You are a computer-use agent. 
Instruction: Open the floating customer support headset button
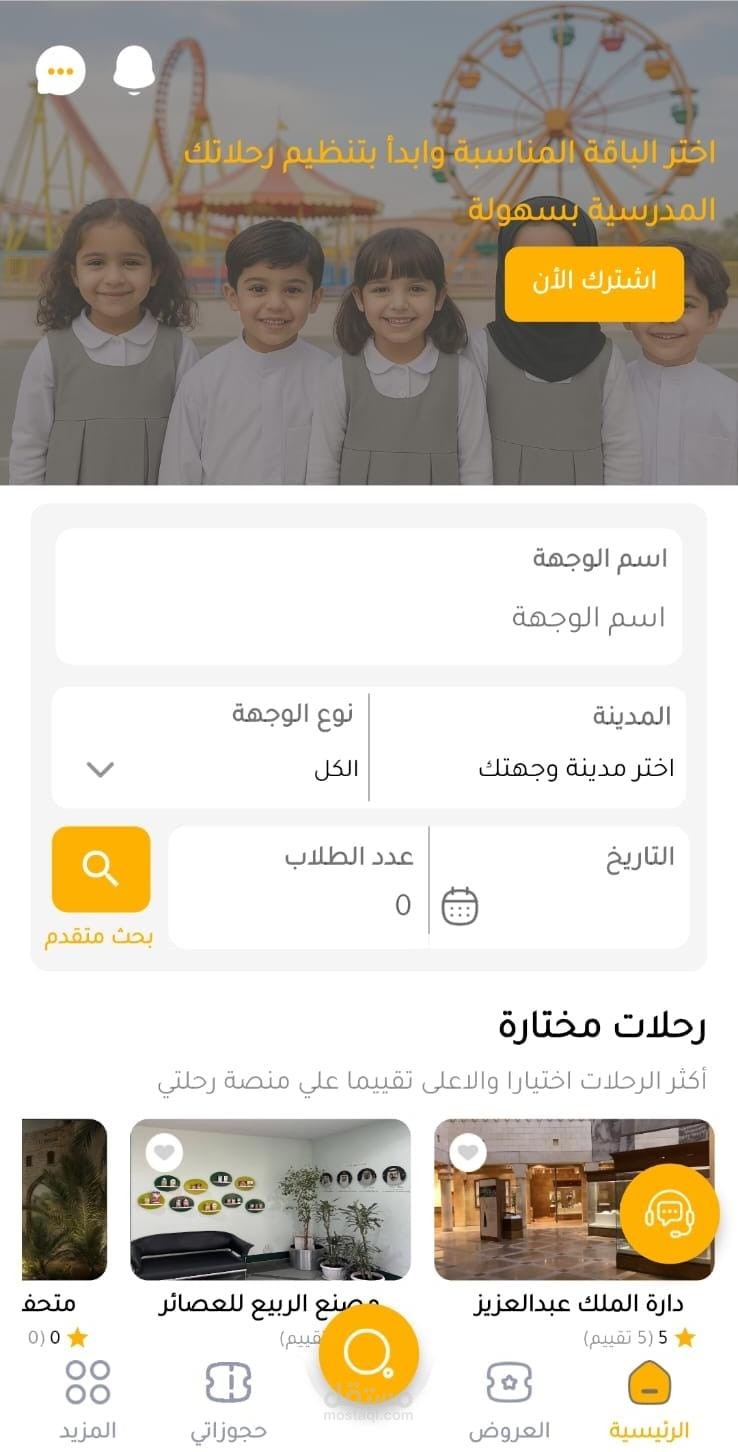(670, 1214)
